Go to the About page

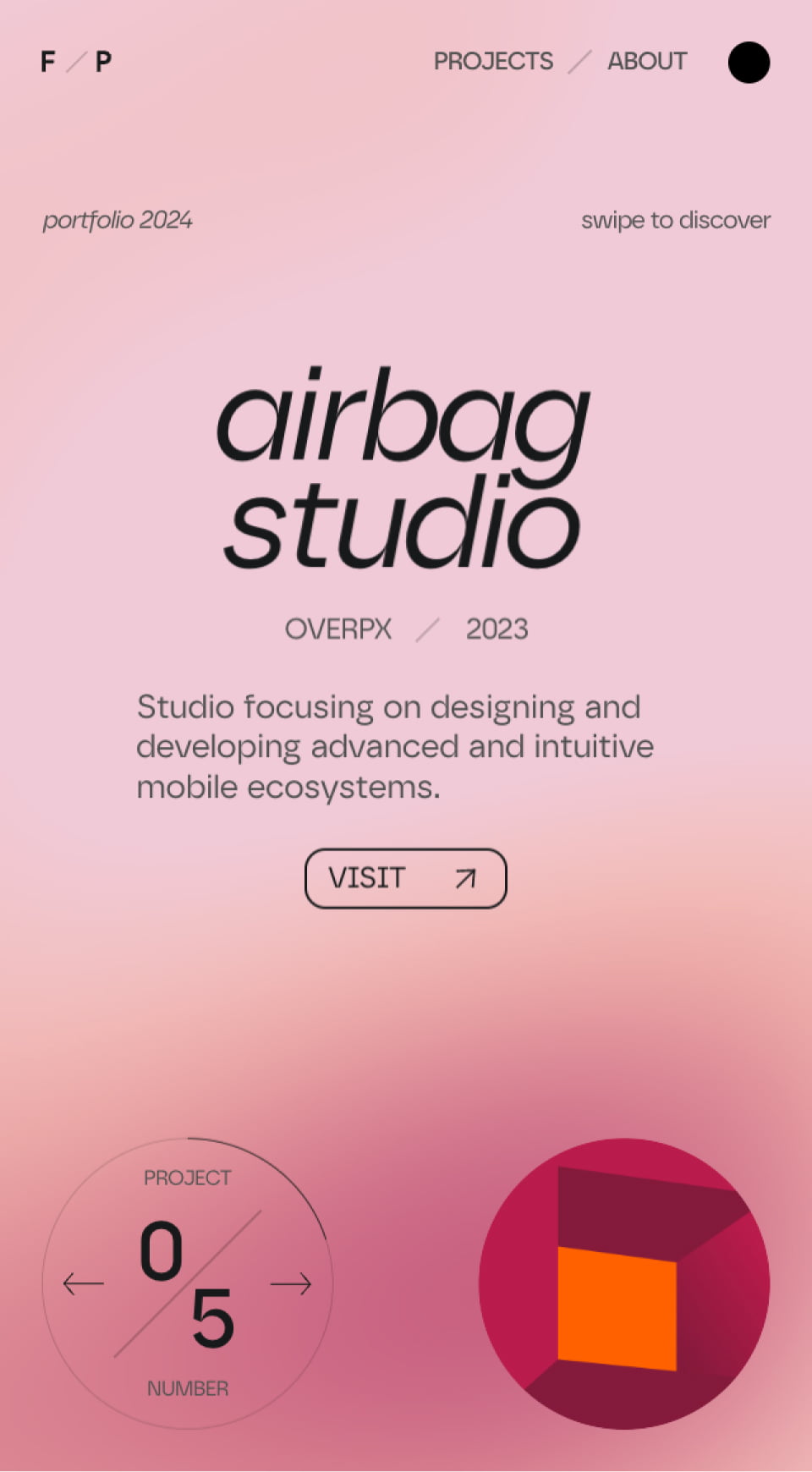click(647, 62)
